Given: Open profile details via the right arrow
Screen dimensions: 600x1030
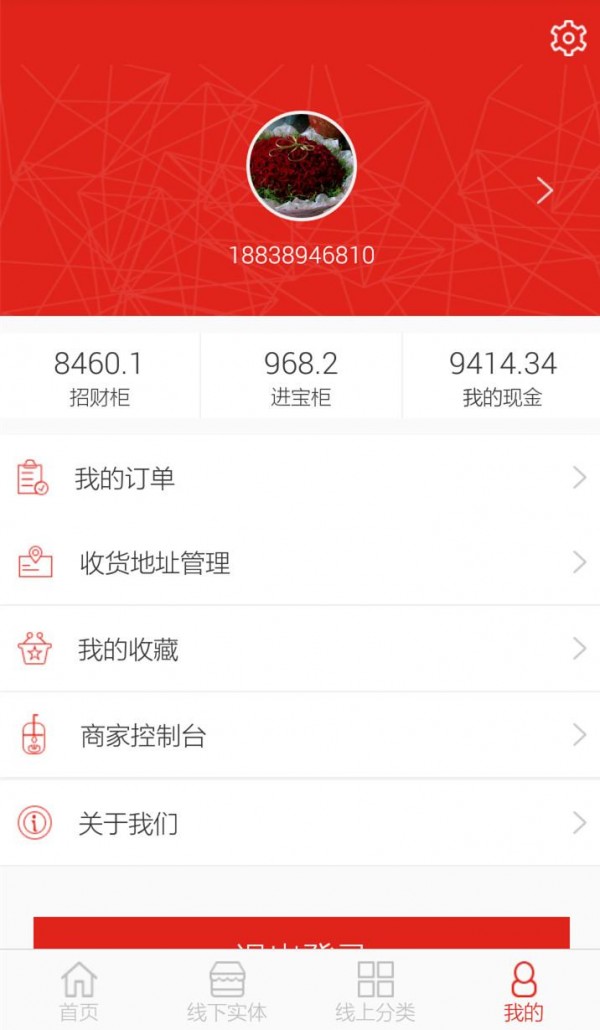Looking at the screenshot, I should click(x=544, y=190).
